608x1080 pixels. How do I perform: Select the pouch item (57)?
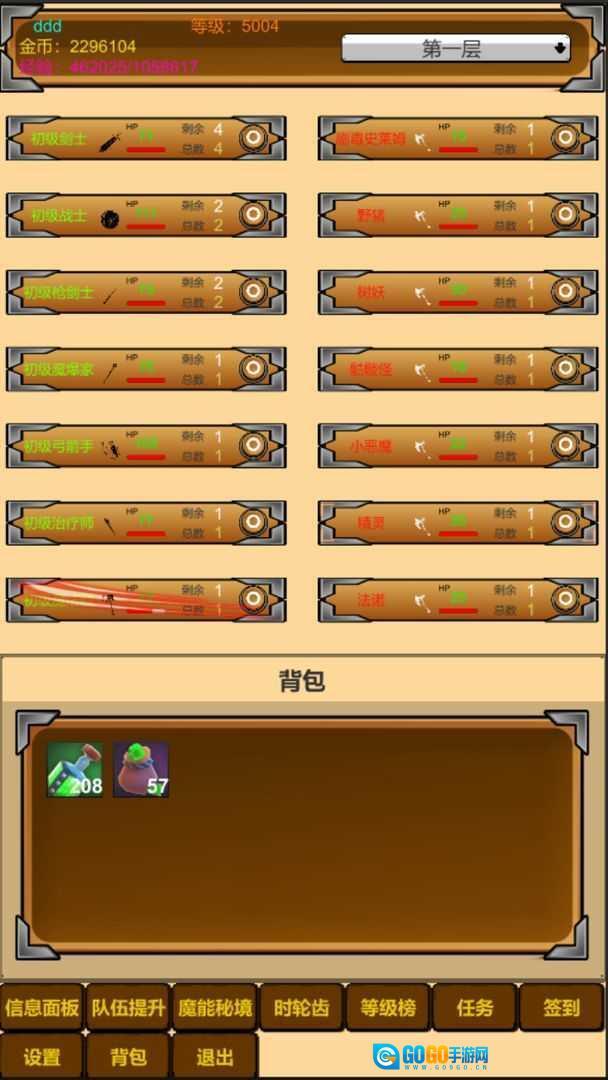pyautogui.click(x=140, y=770)
